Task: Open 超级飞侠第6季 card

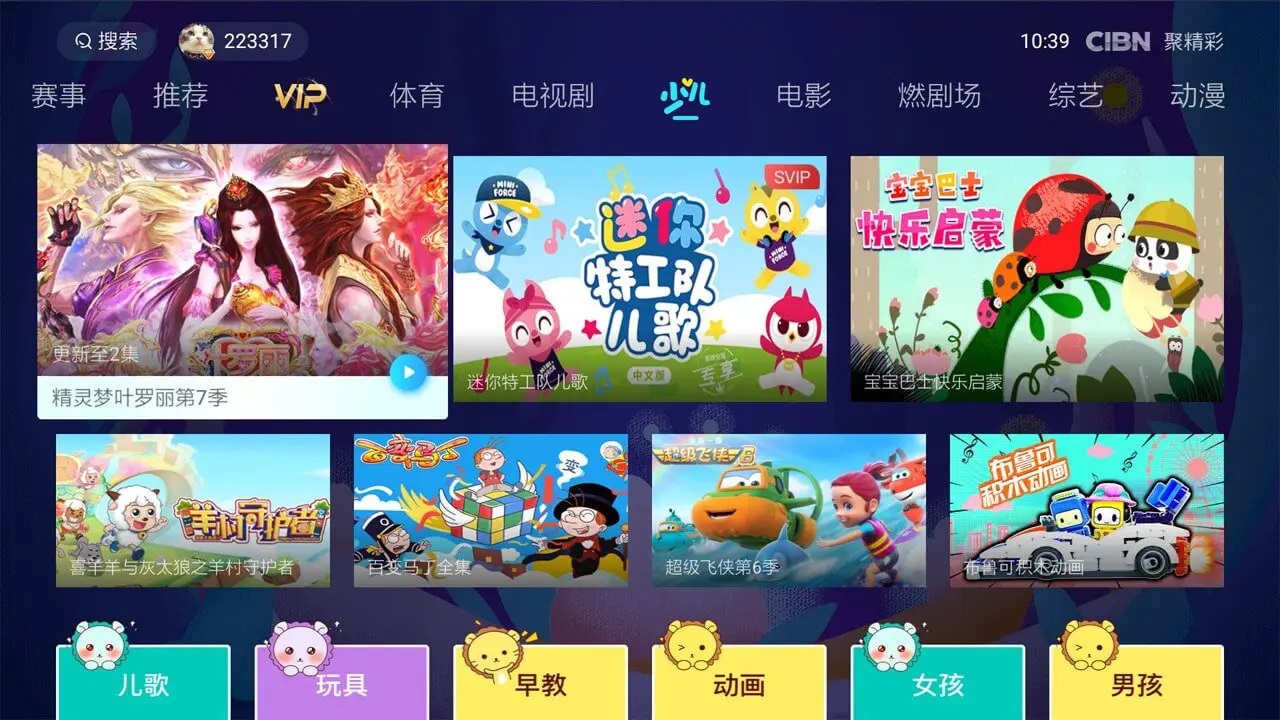Action: click(x=789, y=510)
